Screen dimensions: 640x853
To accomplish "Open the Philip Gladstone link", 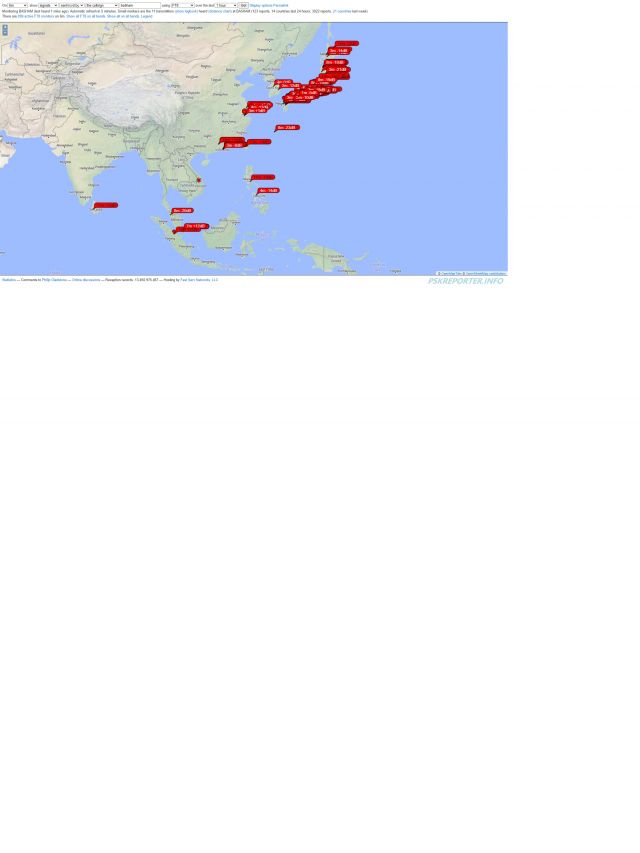I will point(54,280).
